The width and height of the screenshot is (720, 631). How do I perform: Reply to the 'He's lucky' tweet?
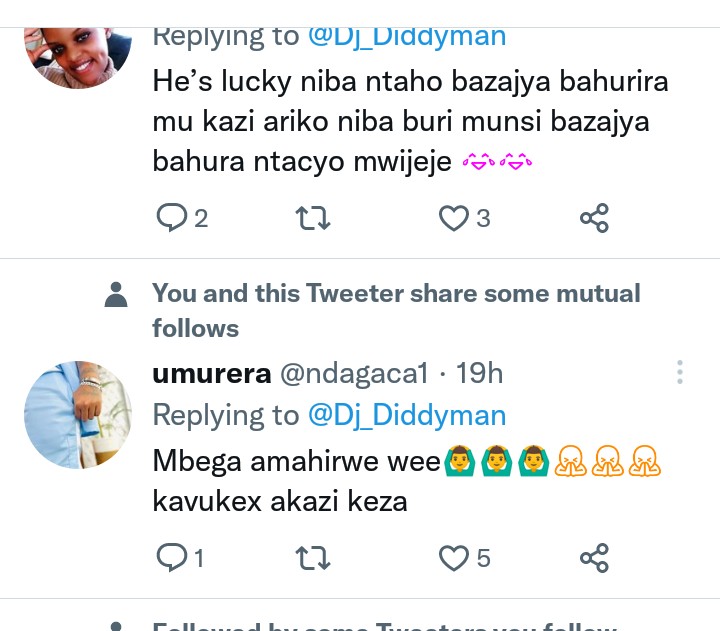coord(174,218)
